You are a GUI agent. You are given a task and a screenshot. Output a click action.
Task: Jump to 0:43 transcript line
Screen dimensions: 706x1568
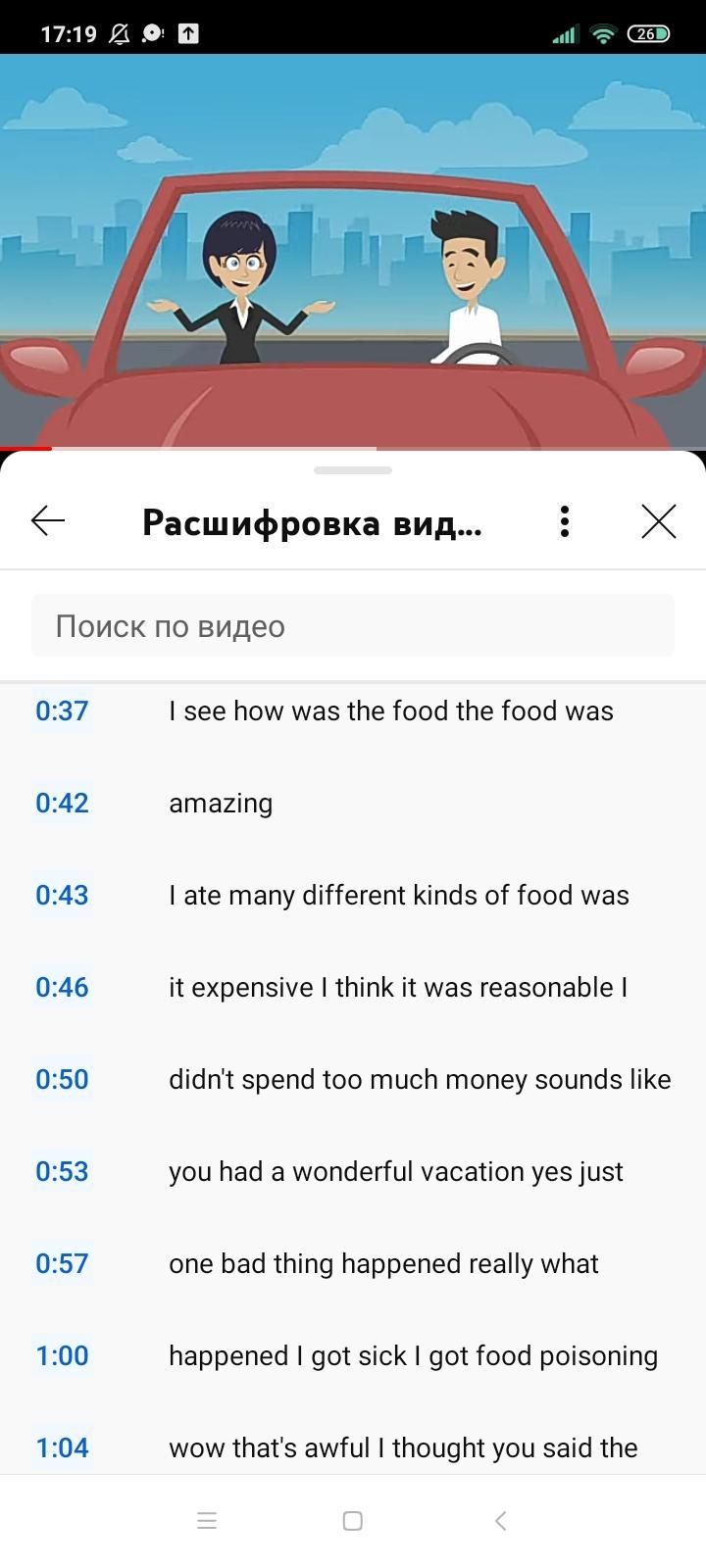pos(353,895)
